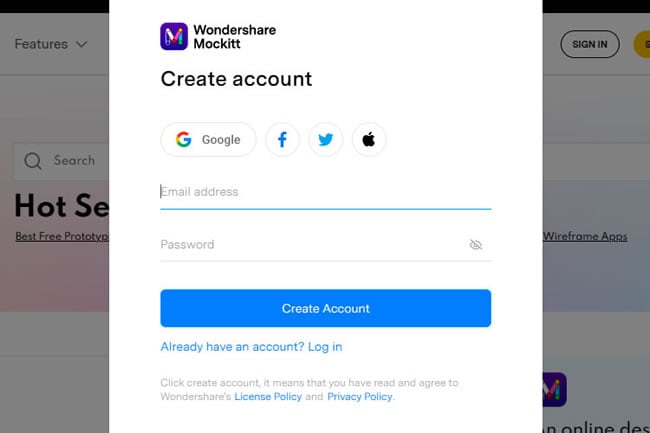Viewport: 650px width, 433px height.
Task: Open Already have an account? Log in
Action: pos(251,347)
